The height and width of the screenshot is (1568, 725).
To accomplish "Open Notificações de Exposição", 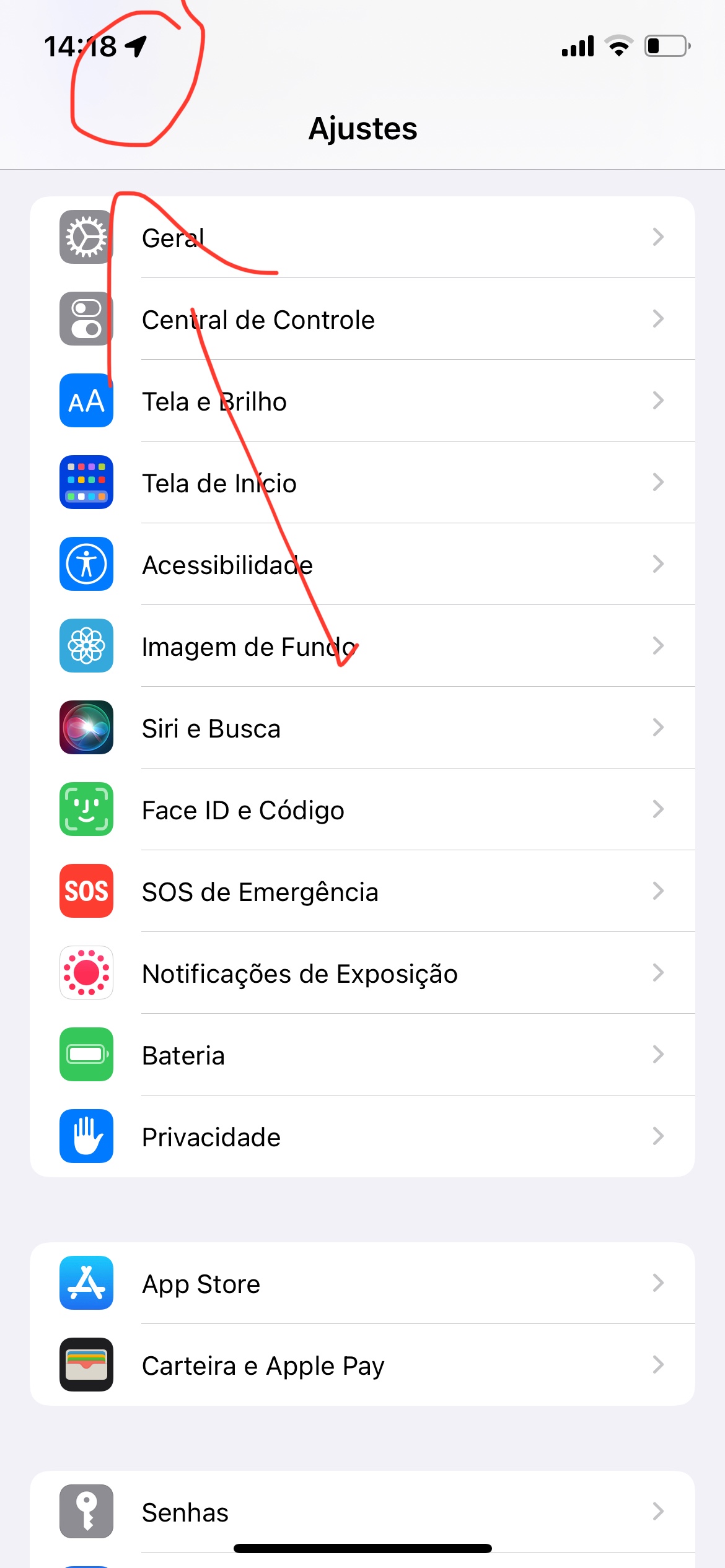I will [362, 973].
